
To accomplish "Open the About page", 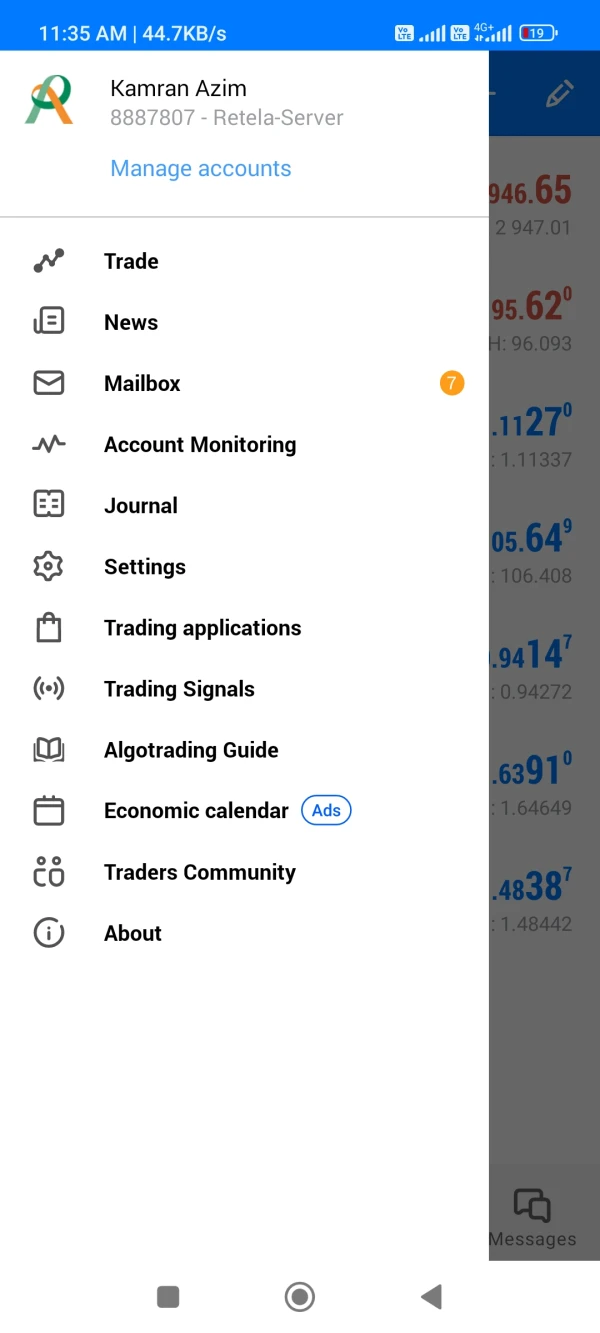I will click(244, 932).
